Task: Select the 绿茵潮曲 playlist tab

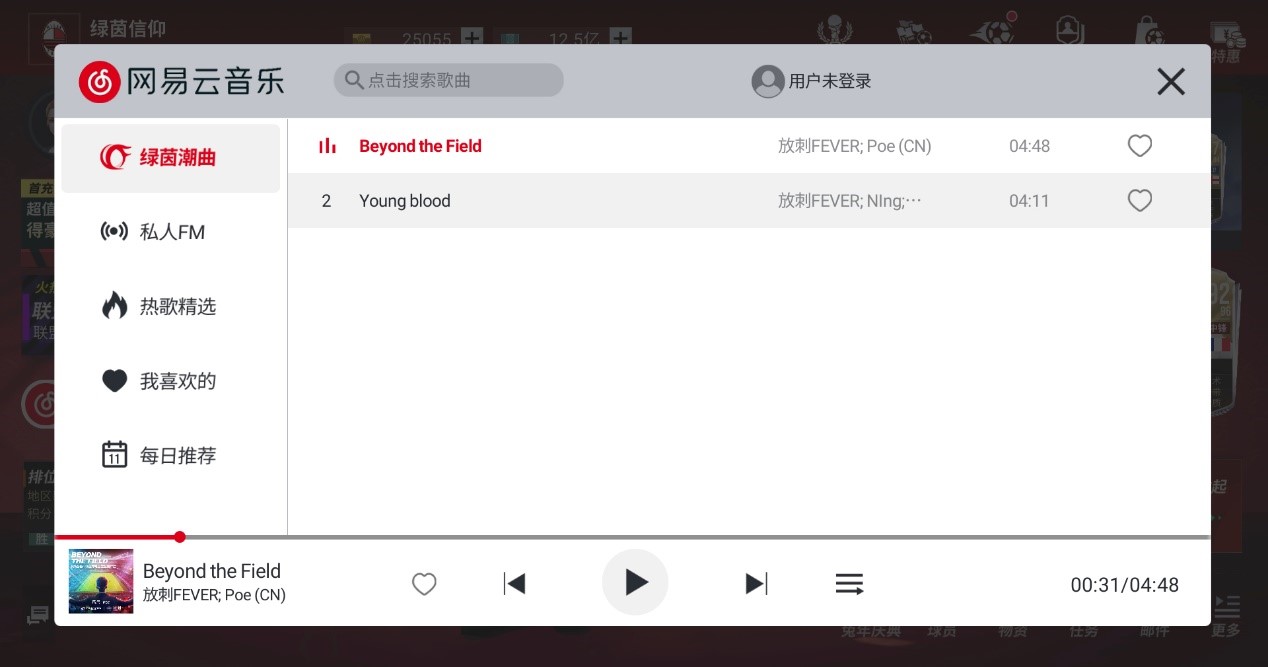Action: click(171, 158)
